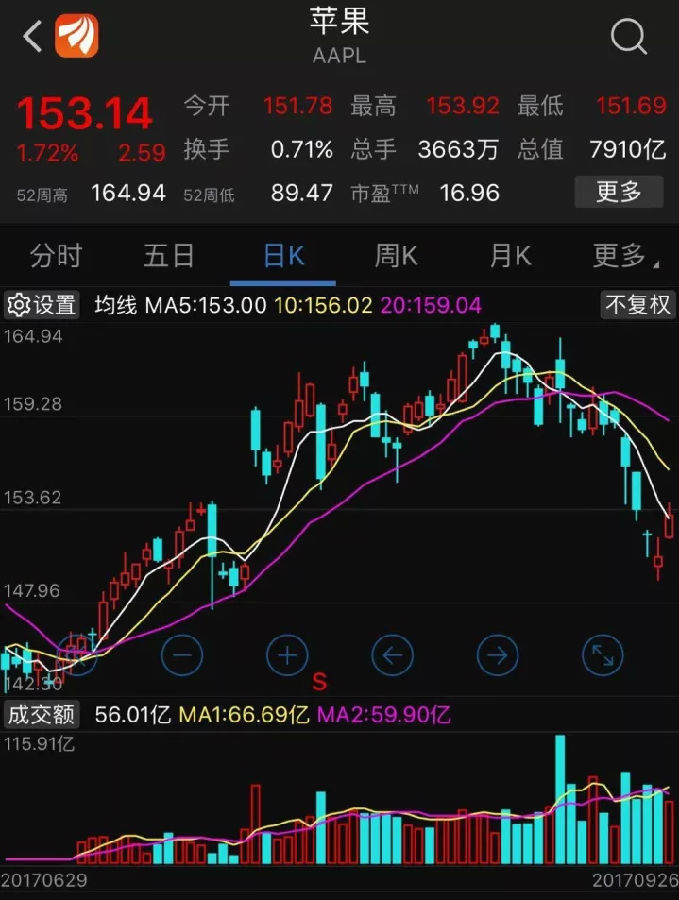Image resolution: width=679 pixels, height=900 pixels.
Task: Switch to the 五日 chart tab
Action: [x=169, y=257]
